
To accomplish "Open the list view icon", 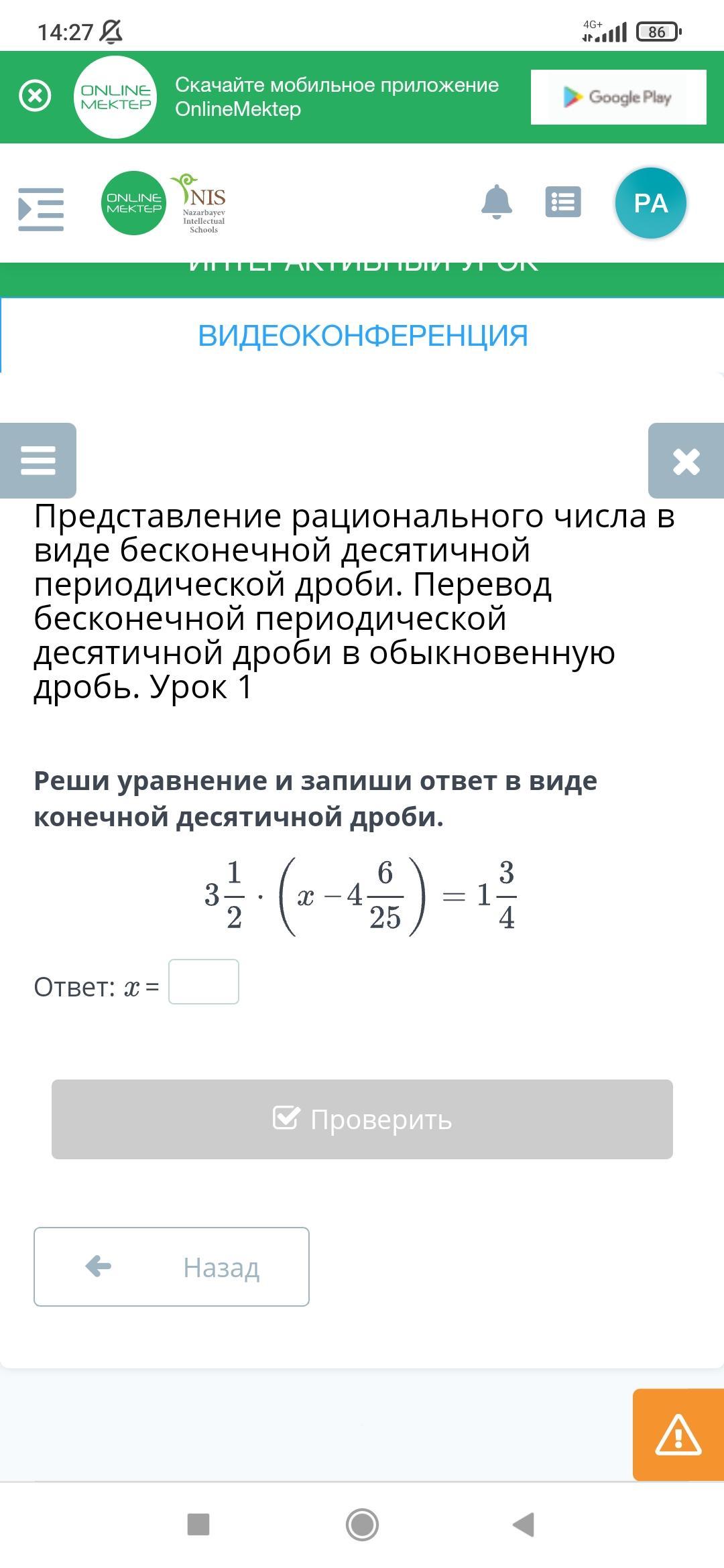I will tap(563, 202).
